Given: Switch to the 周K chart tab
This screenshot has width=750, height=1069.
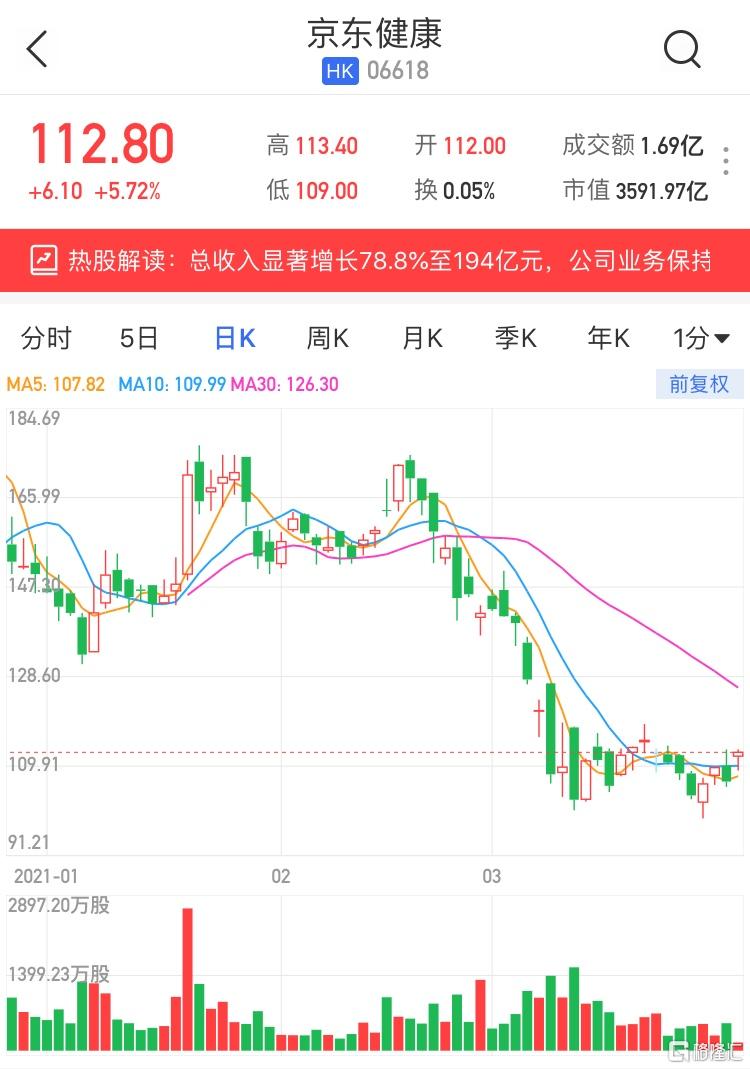Looking at the screenshot, I should point(328,339).
